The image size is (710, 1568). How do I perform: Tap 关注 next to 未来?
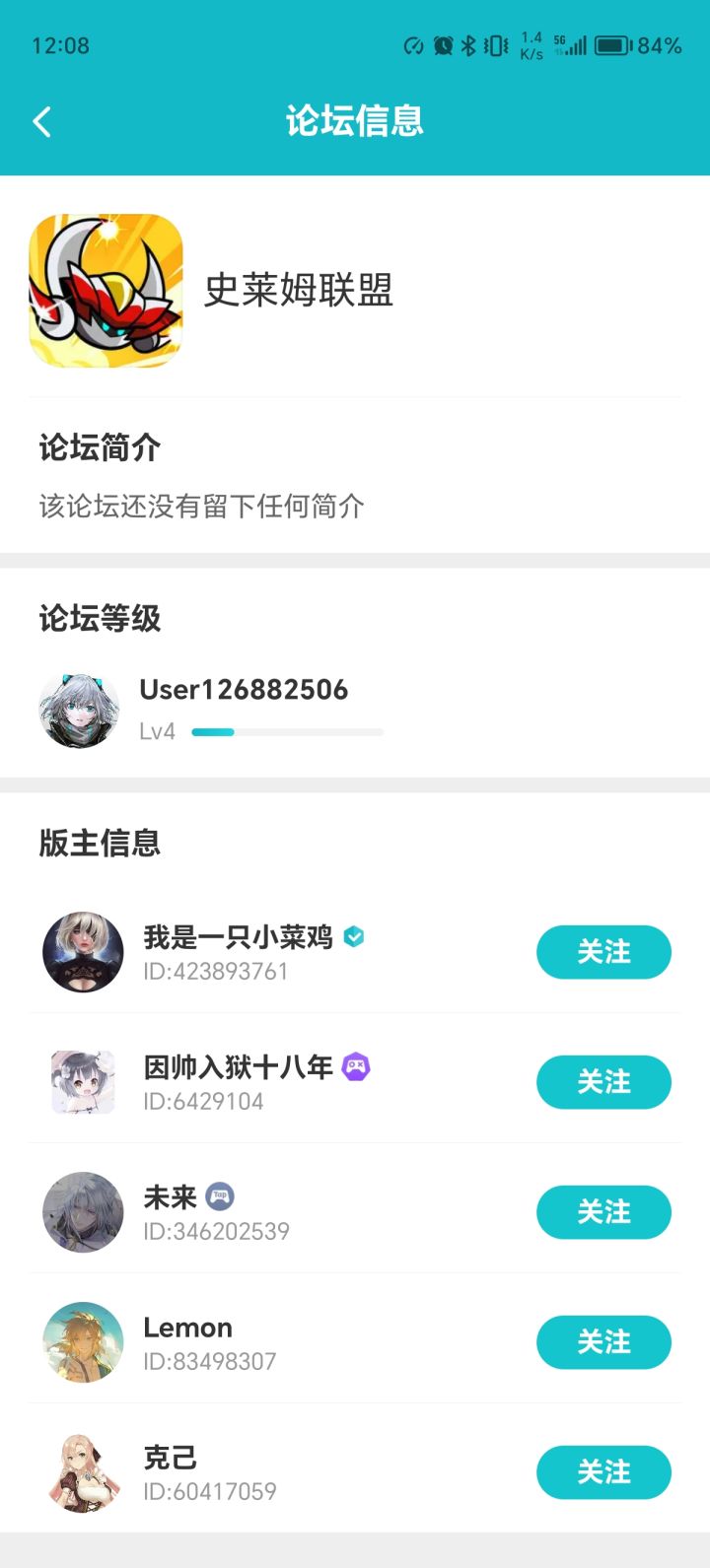(603, 1212)
